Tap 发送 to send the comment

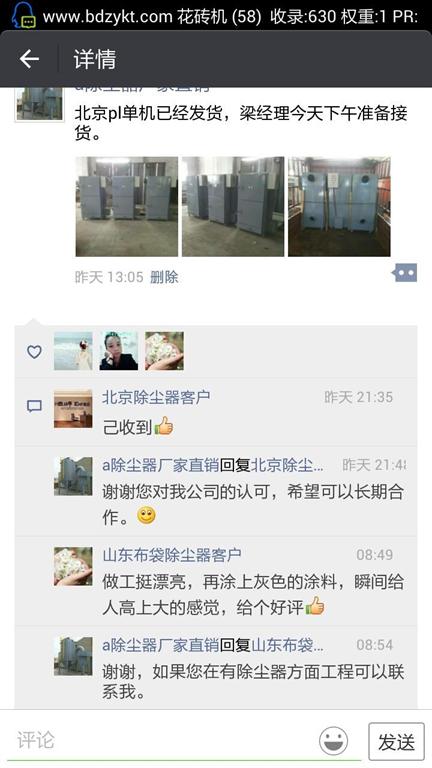pyautogui.click(x=396, y=742)
